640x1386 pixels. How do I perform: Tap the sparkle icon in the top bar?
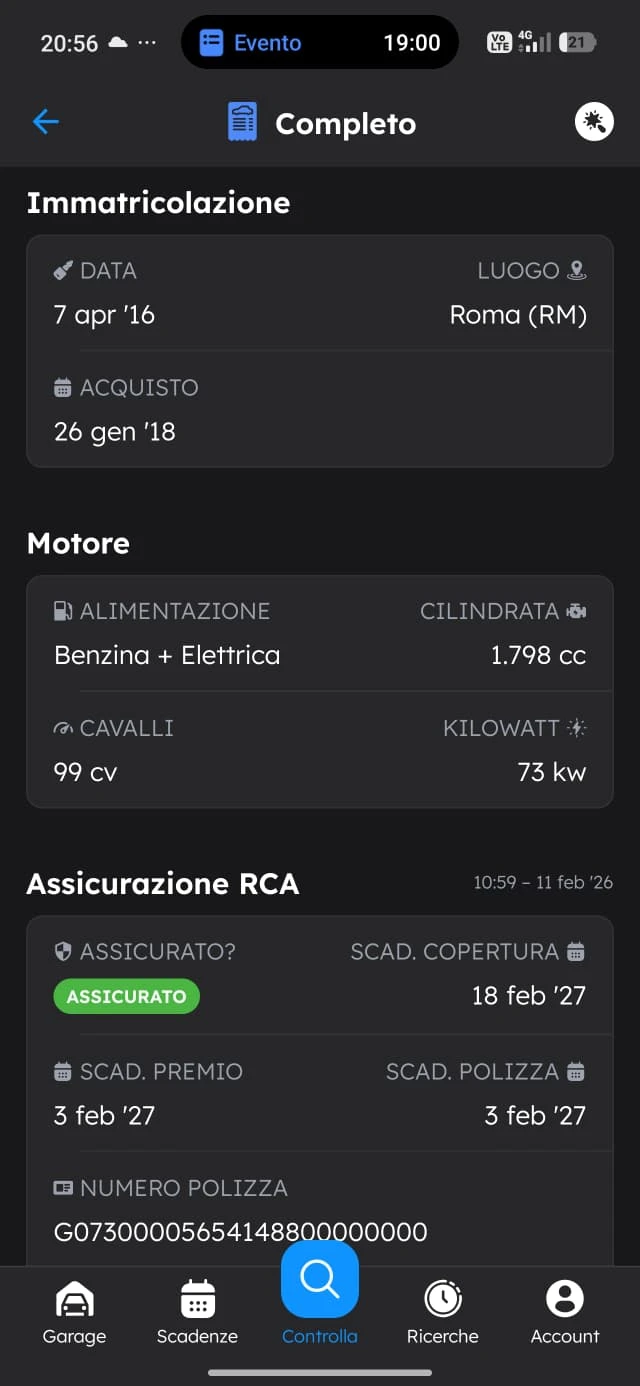tap(594, 122)
